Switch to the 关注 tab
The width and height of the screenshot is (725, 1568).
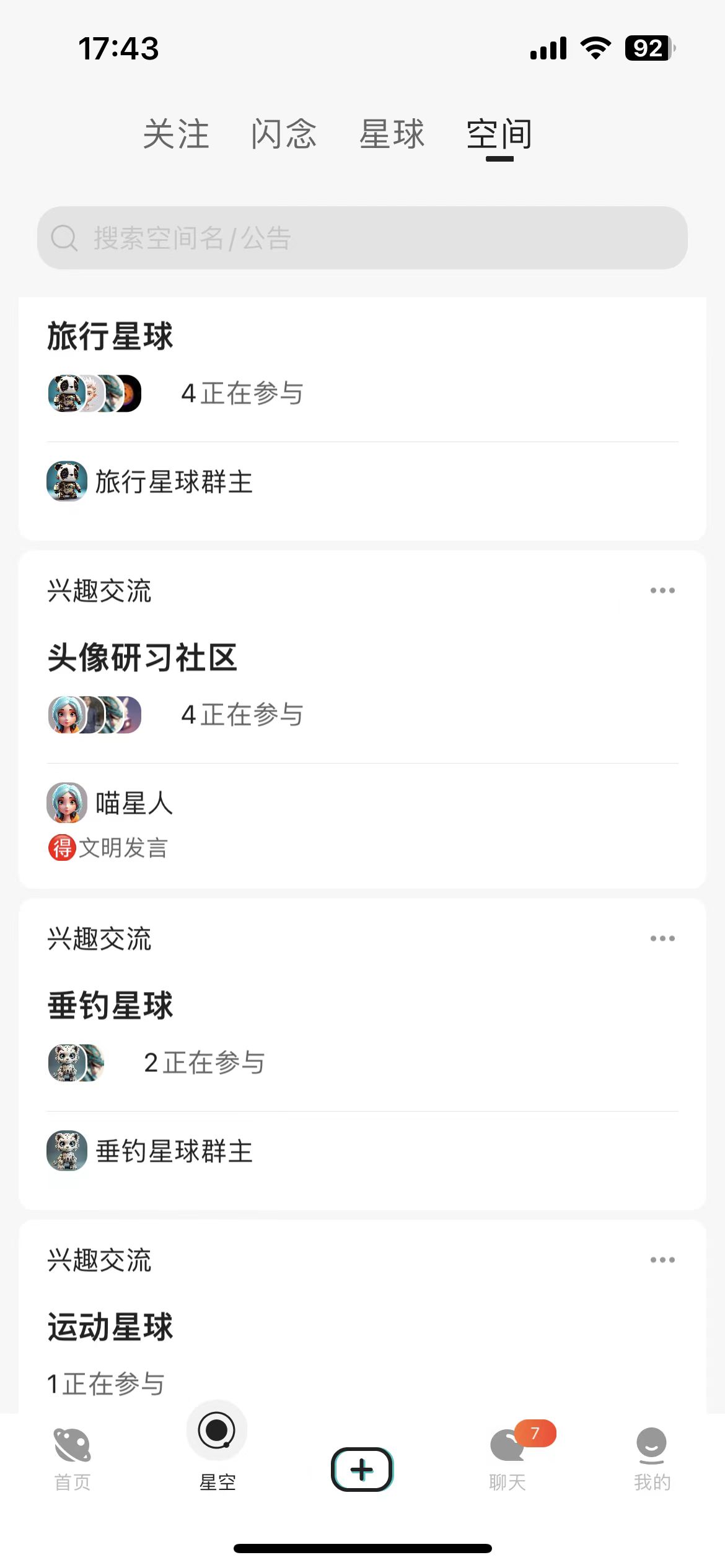(176, 134)
